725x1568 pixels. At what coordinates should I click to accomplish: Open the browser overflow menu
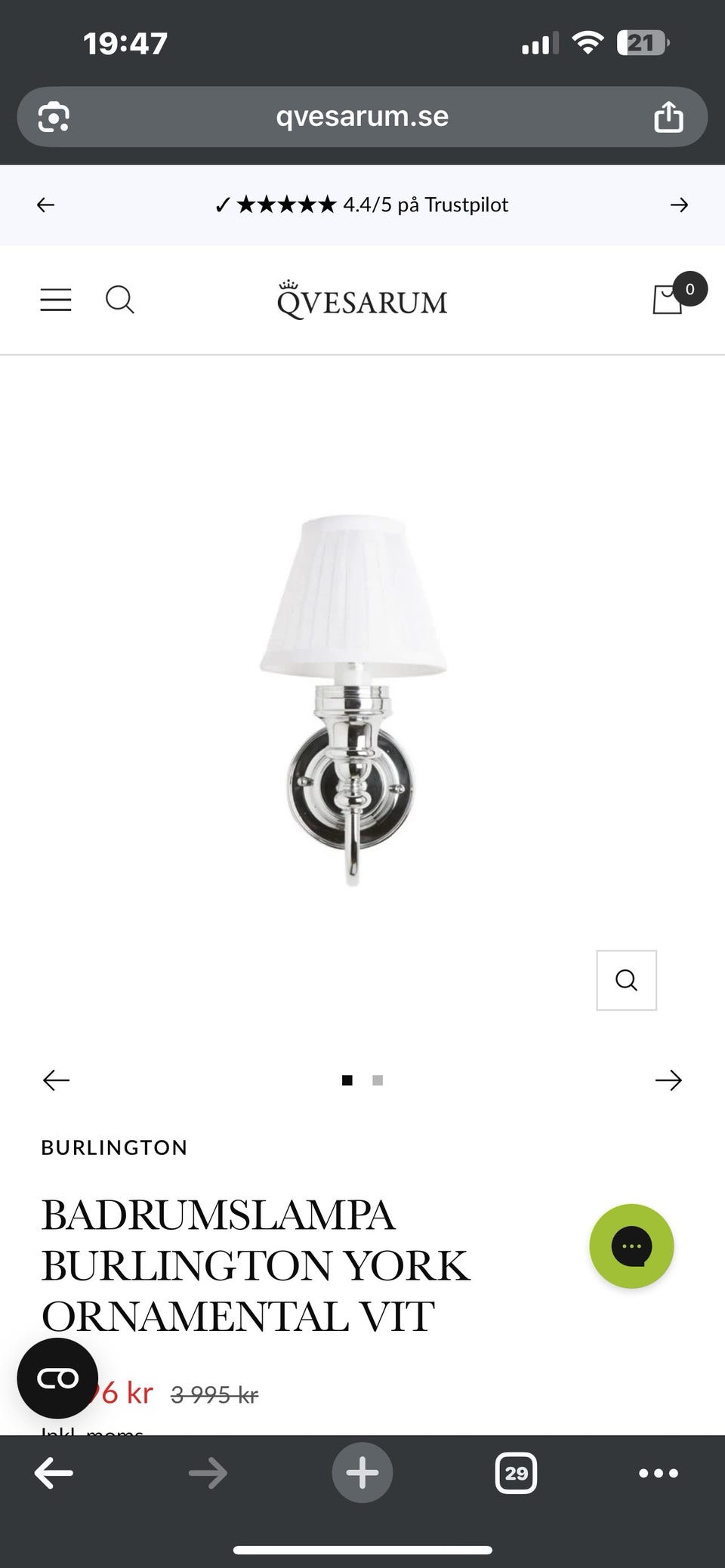(658, 1472)
